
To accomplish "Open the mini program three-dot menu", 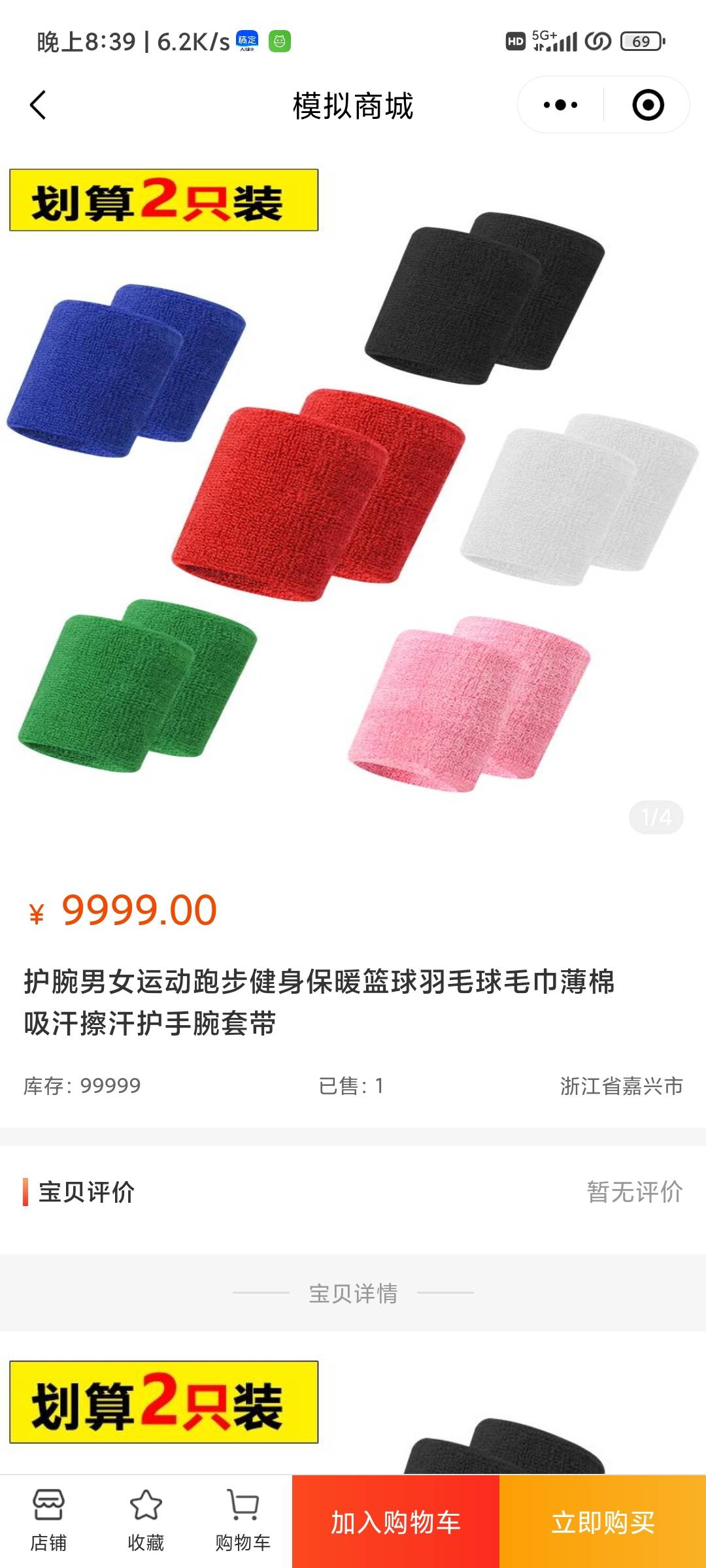I will pyautogui.click(x=560, y=105).
